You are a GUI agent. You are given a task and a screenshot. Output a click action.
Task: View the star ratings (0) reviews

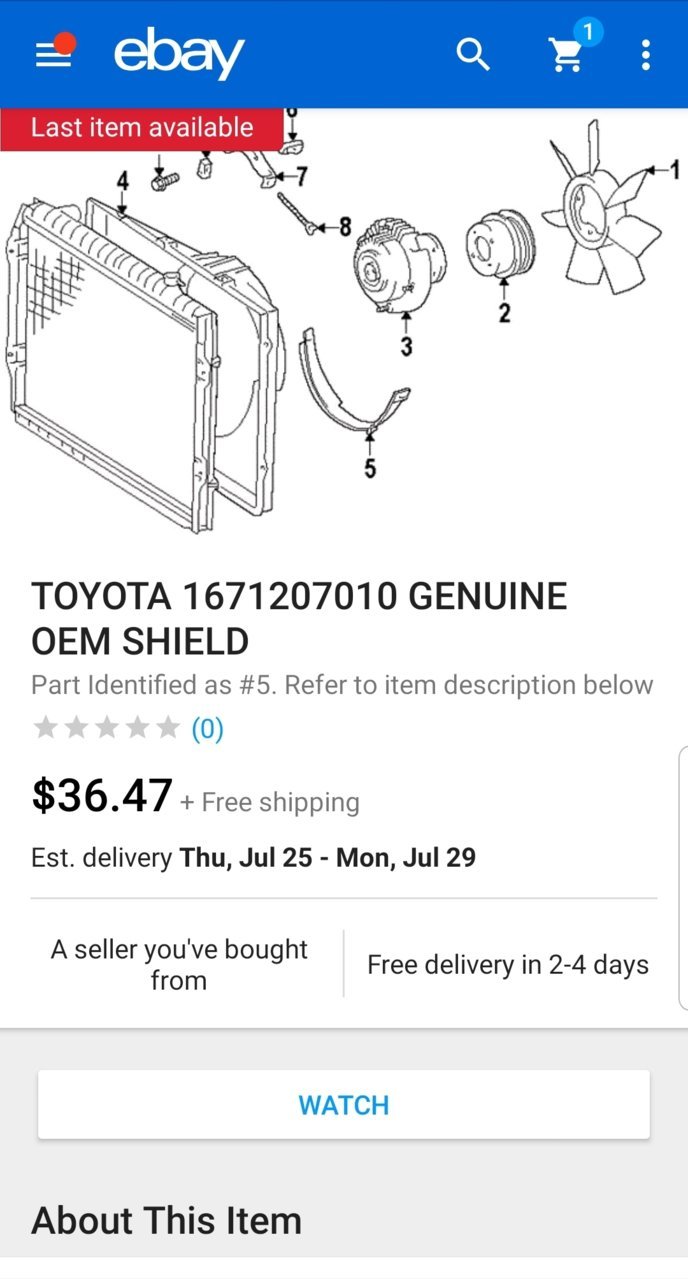128,728
